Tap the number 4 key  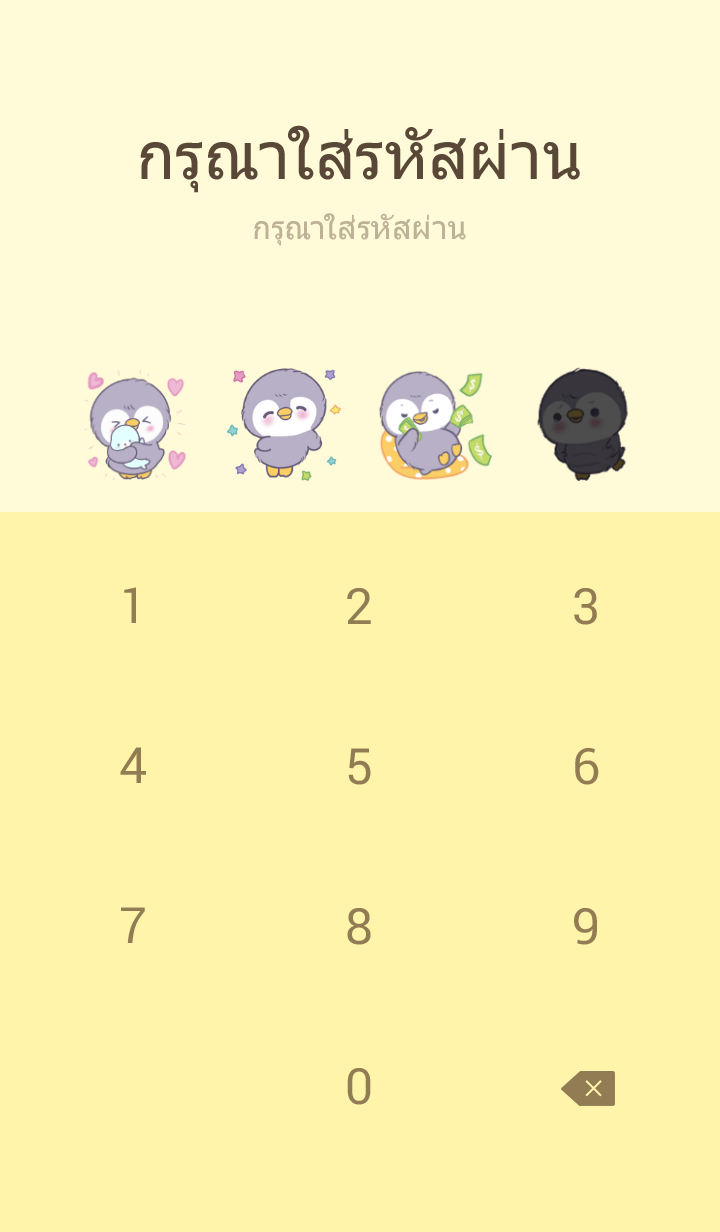pos(132,767)
